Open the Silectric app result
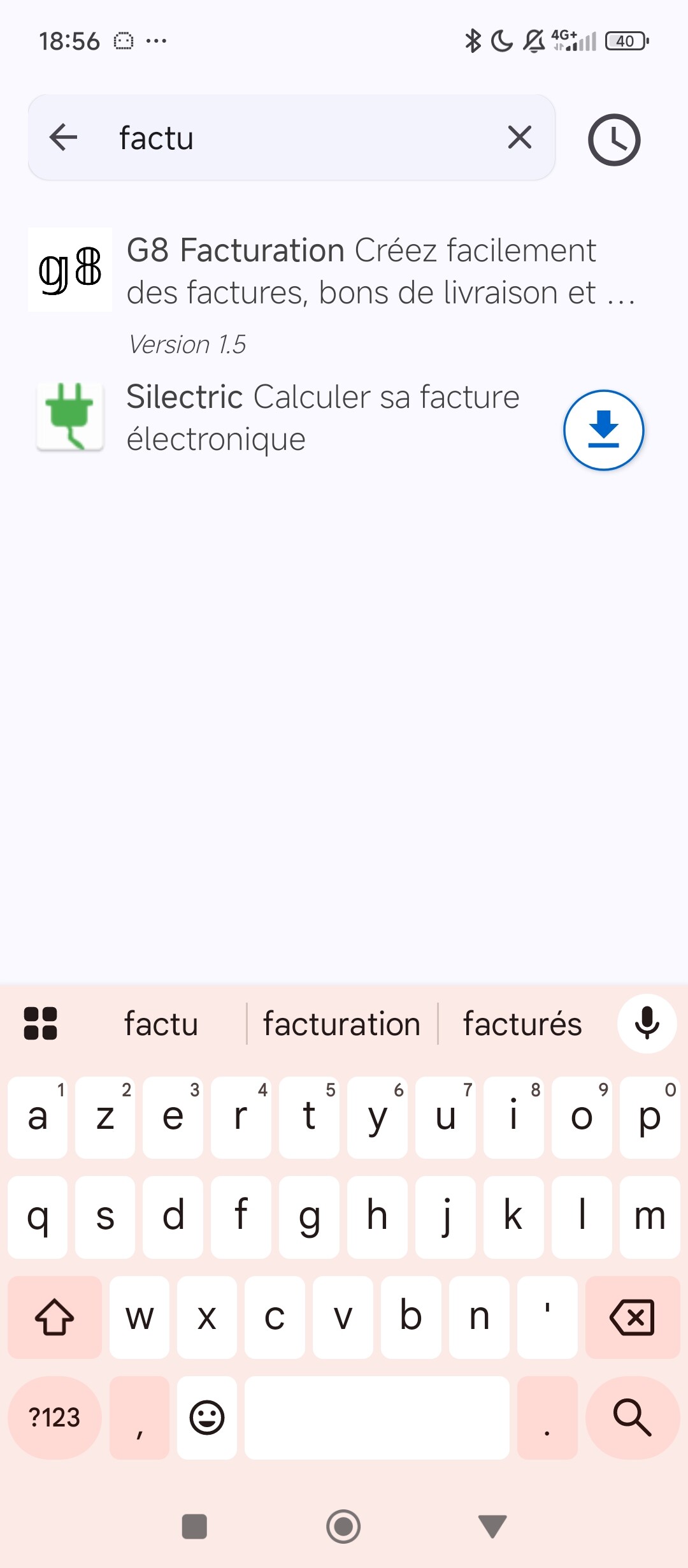 (322, 417)
